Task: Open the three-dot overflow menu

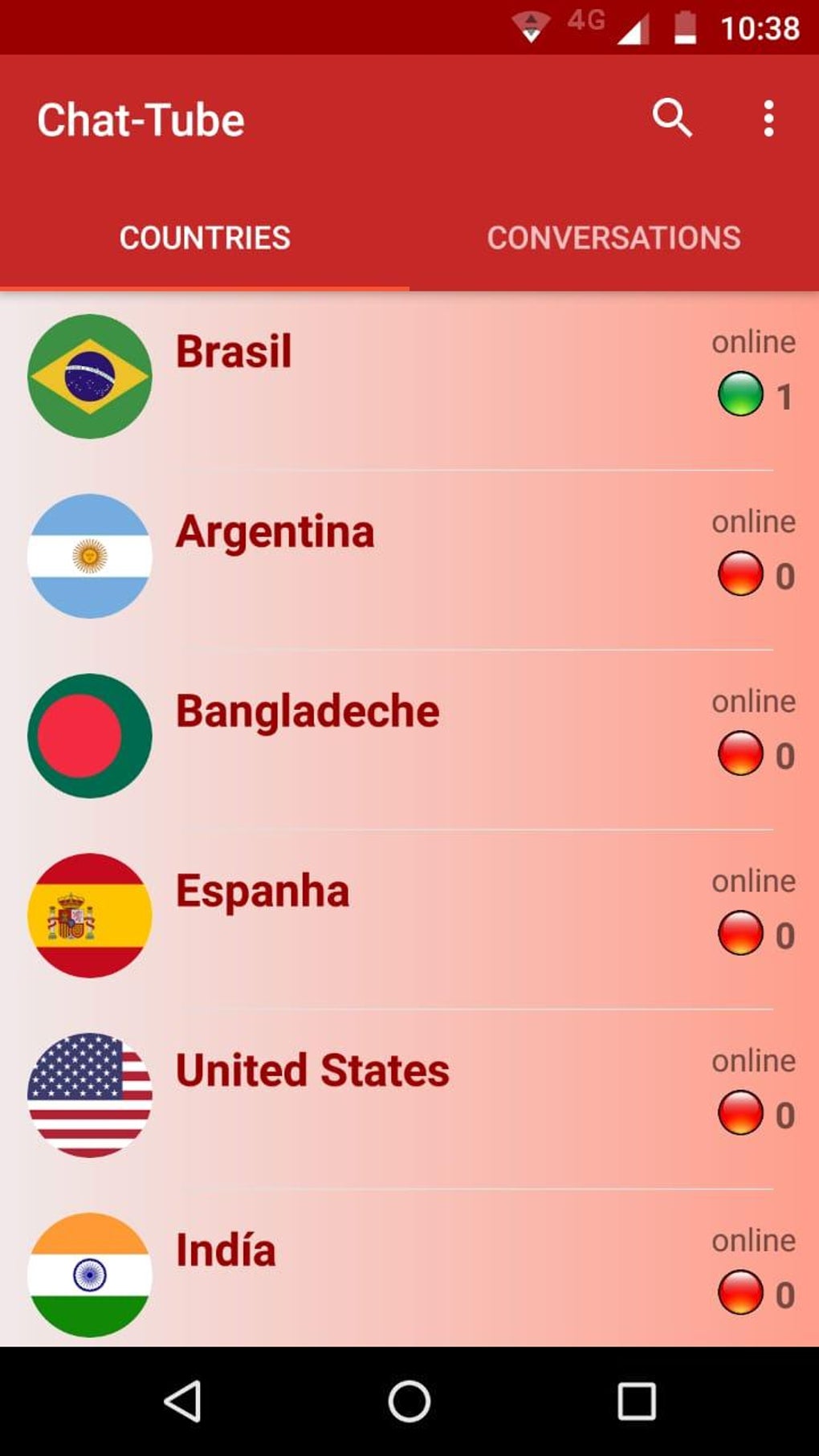Action: [768, 119]
